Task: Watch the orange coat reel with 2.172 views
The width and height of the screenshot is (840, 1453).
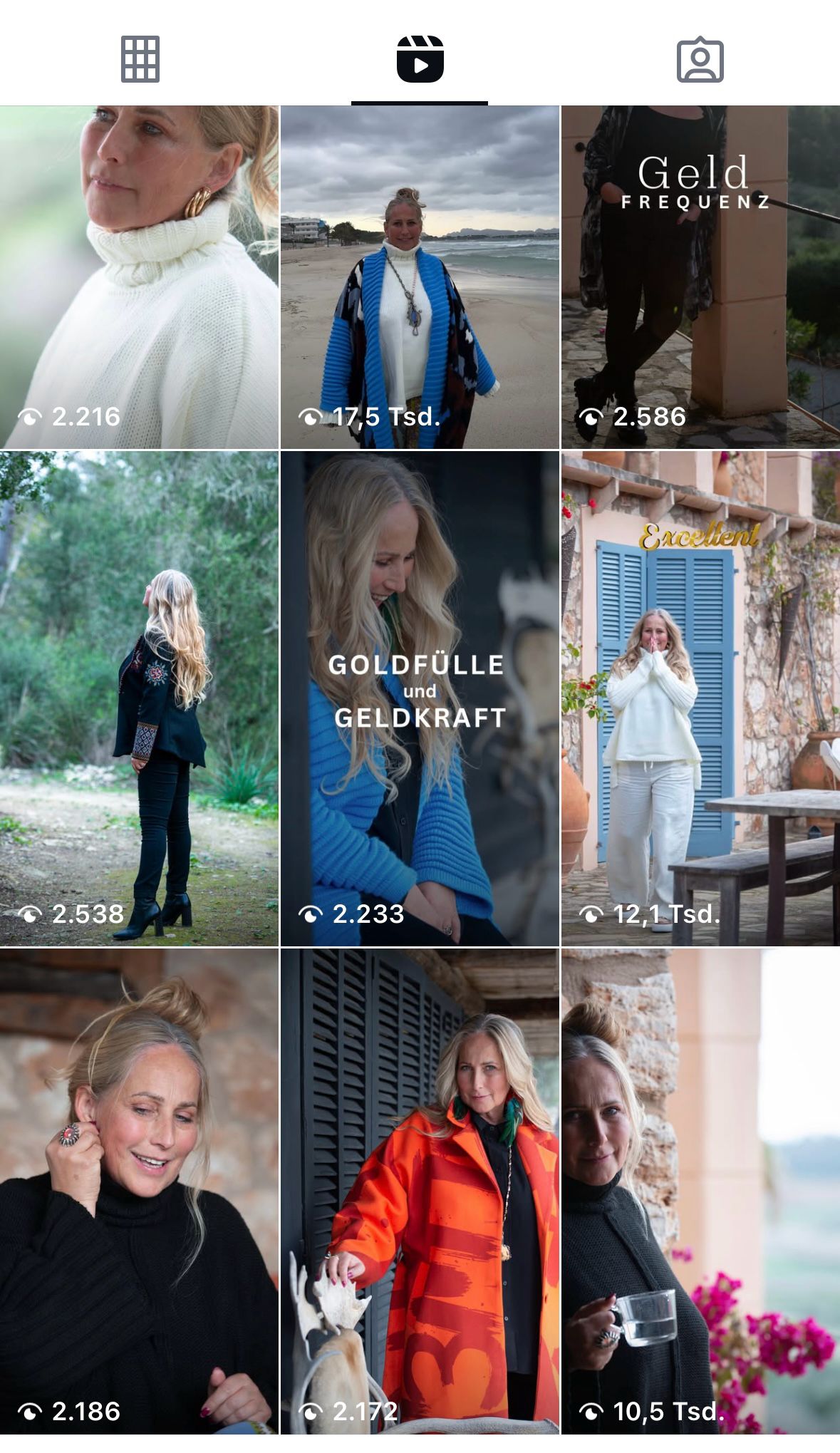Action: pyautogui.click(x=420, y=1190)
